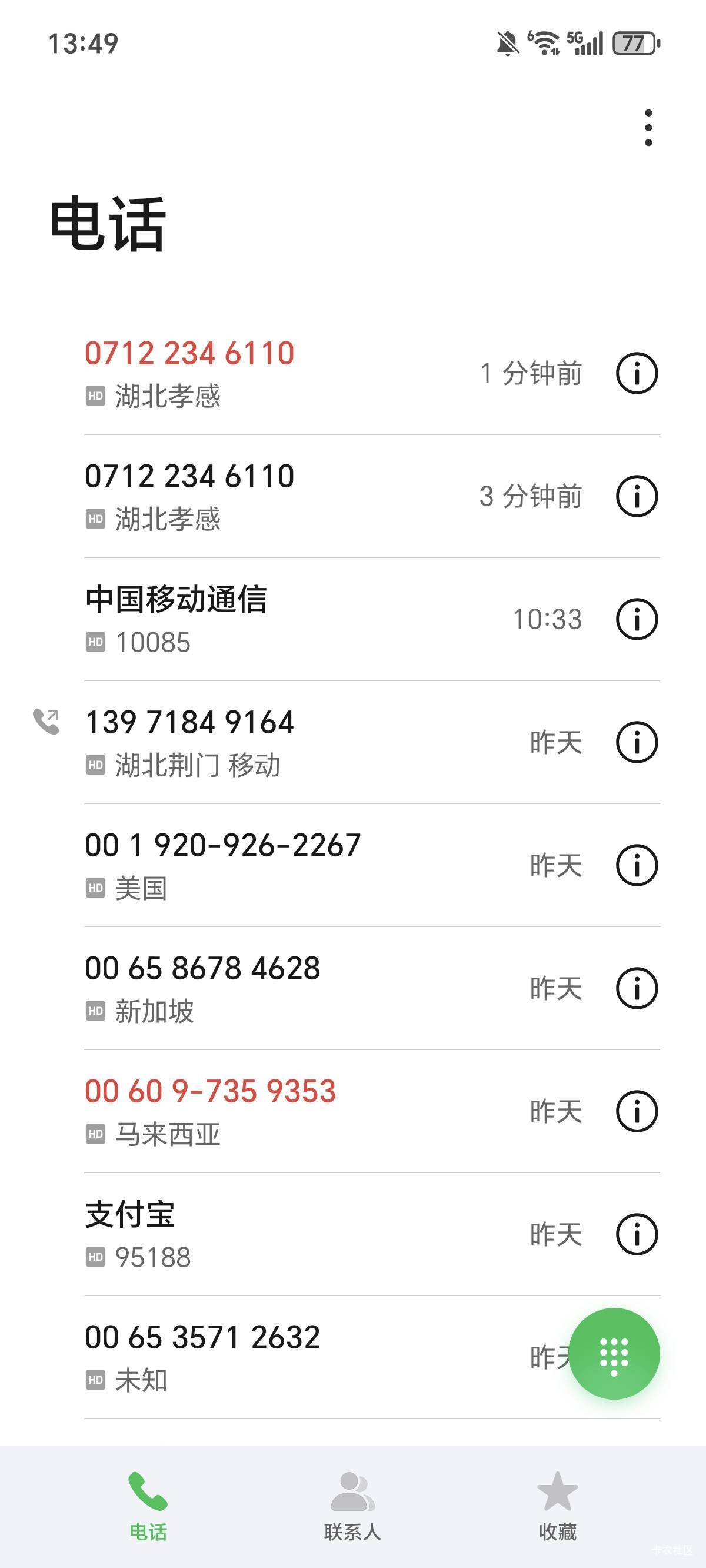
Task: Open info for the 新加坡 call
Action: 637,988
